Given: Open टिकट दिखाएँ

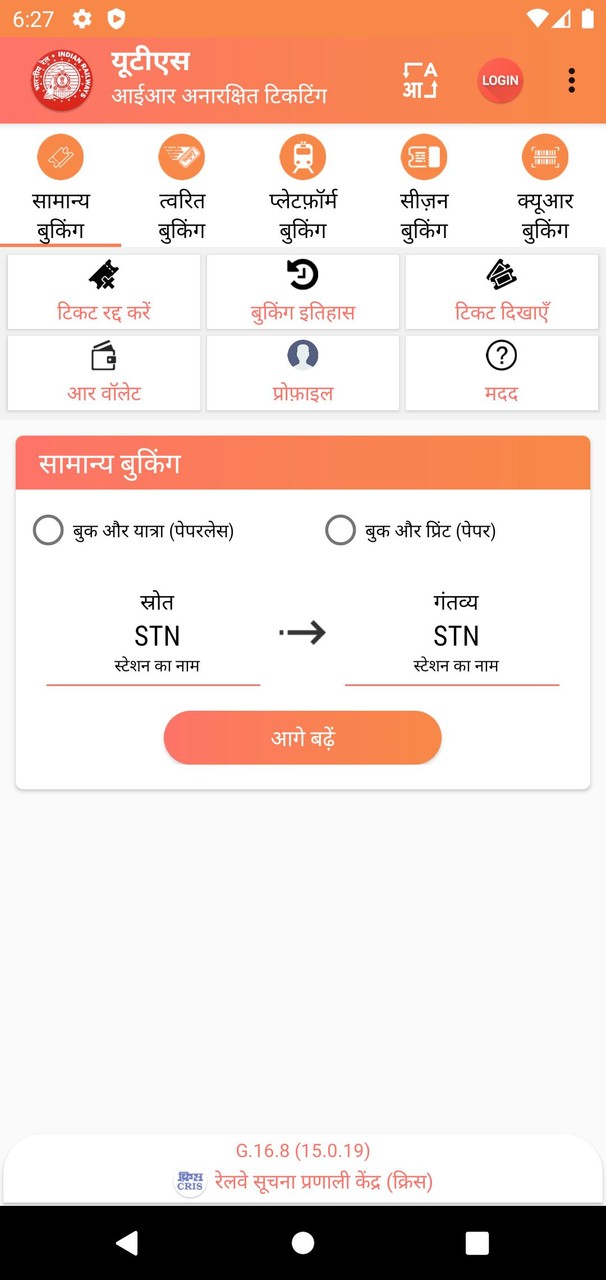Looking at the screenshot, I should click(501, 292).
